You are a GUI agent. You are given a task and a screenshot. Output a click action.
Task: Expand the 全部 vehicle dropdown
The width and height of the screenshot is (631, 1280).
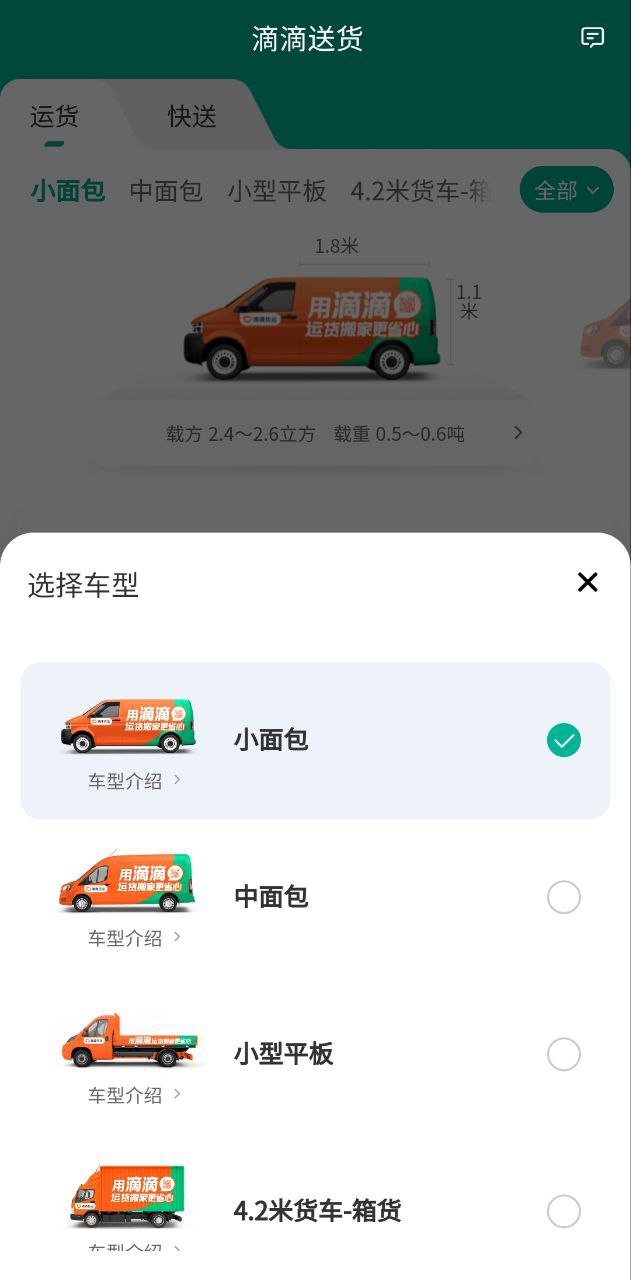[x=566, y=190]
